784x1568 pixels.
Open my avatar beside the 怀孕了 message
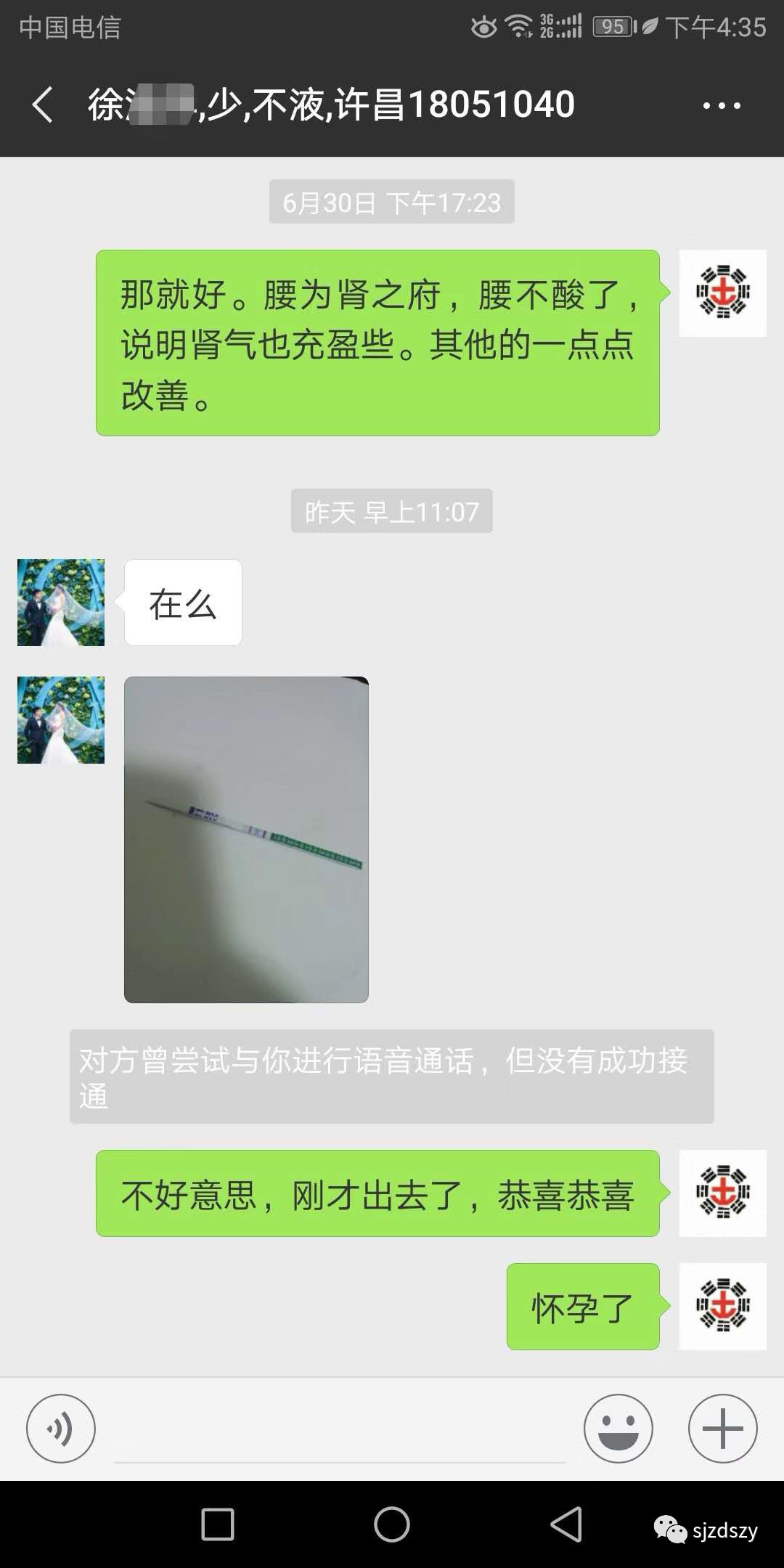[723, 1307]
